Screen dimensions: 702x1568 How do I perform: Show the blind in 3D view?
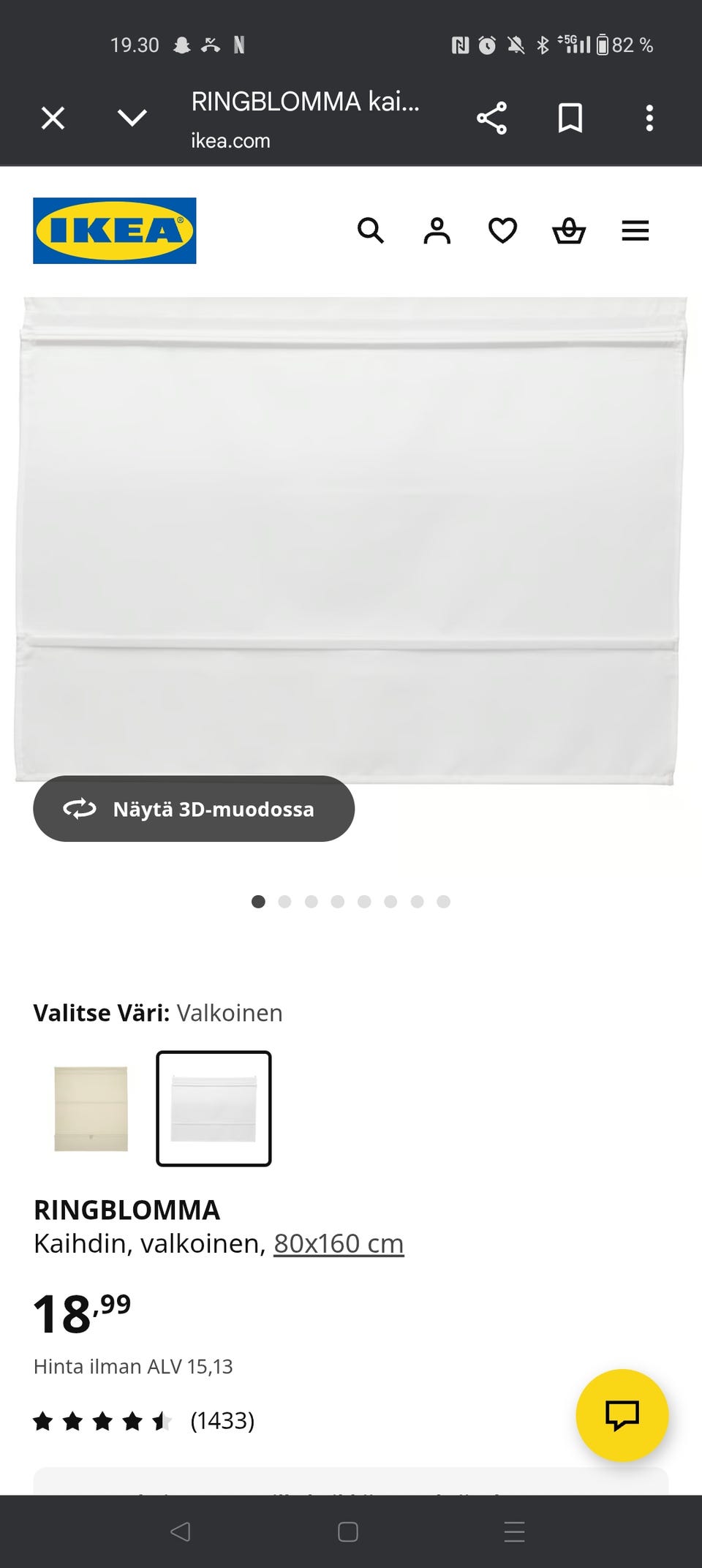point(194,809)
